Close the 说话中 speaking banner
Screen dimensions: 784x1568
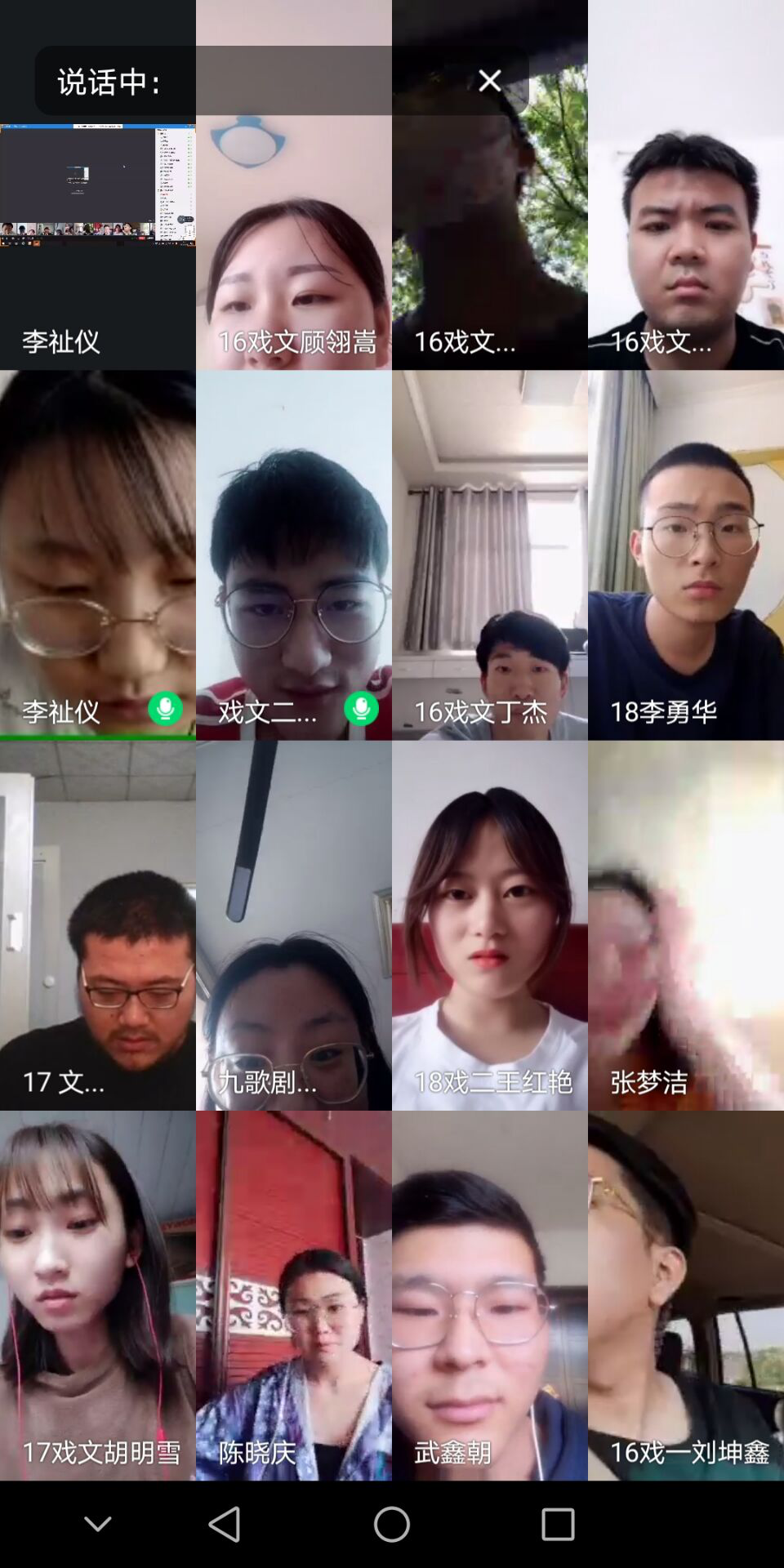point(489,80)
